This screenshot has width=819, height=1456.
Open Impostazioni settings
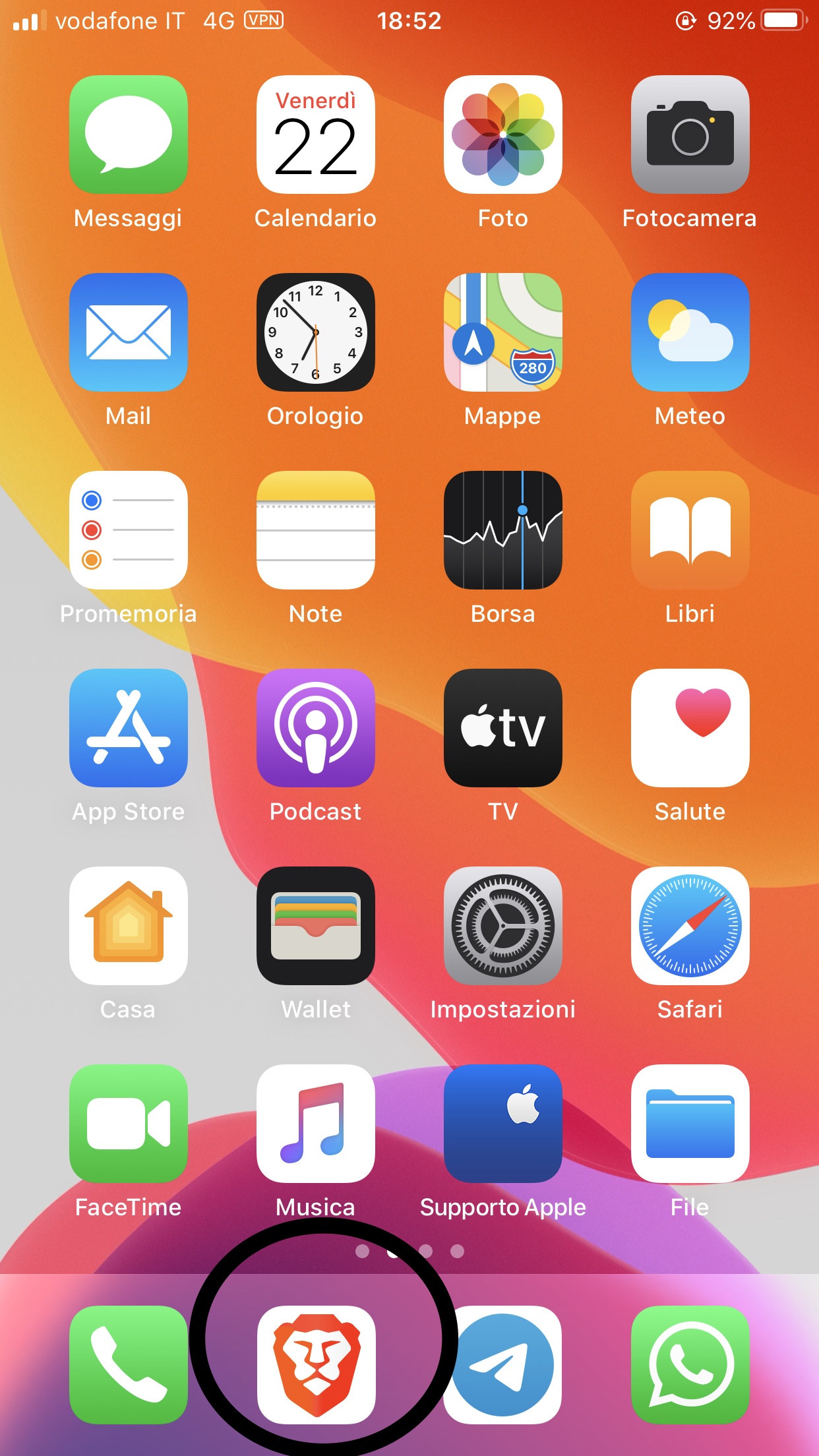click(x=503, y=926)
